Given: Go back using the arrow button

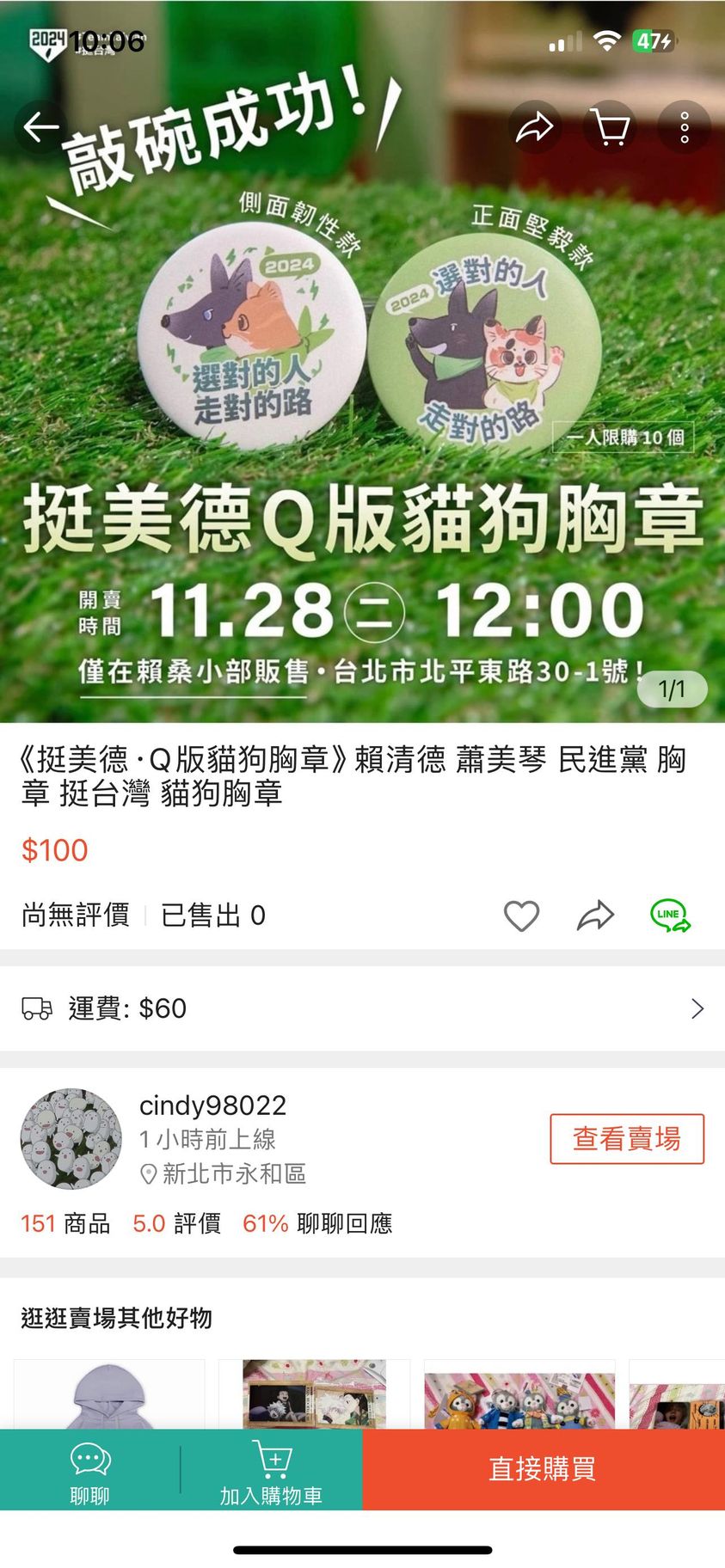Looking at the screenshot, I should click(x=40, y=128).
